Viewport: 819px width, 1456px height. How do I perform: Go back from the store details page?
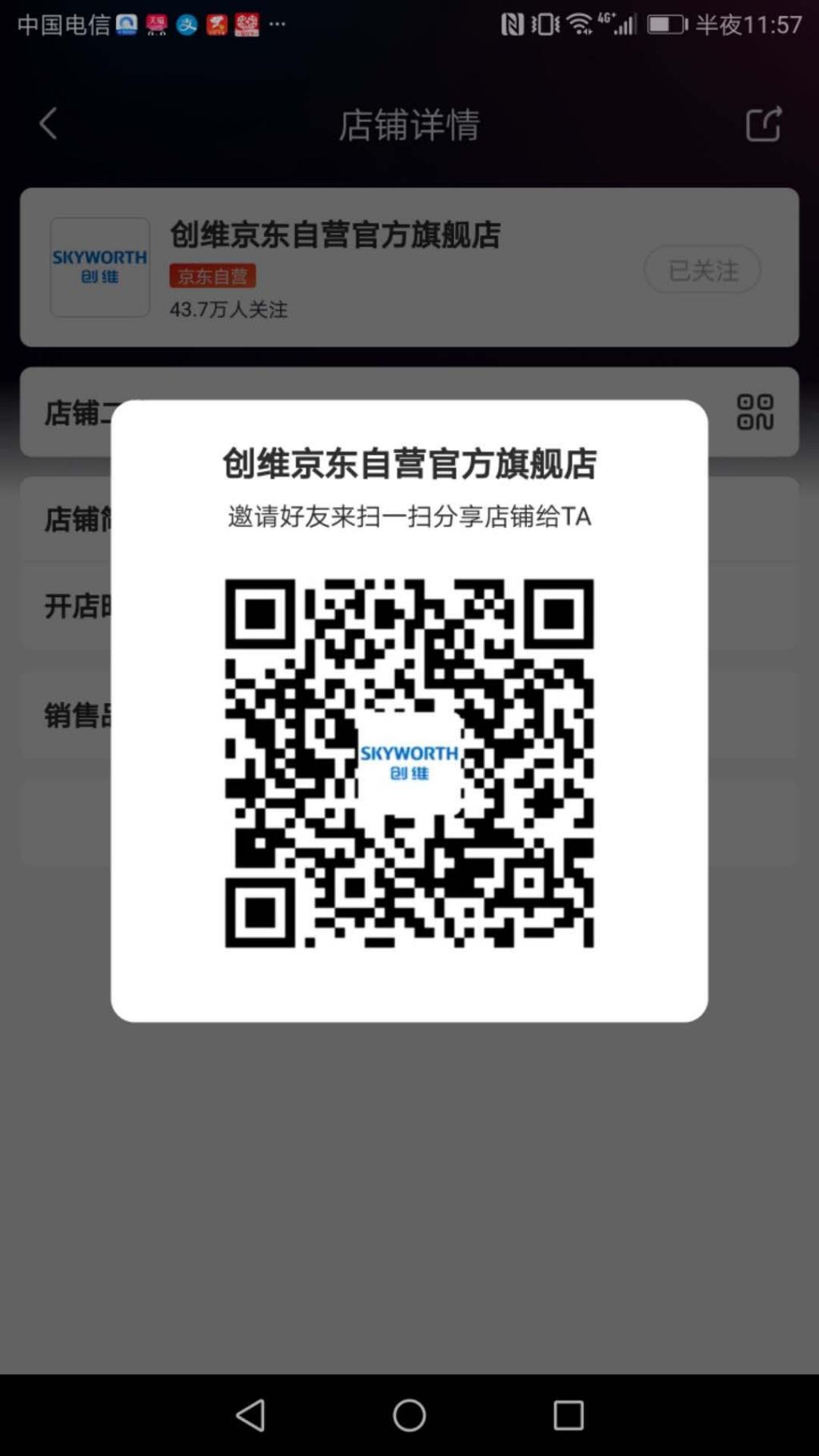(x=48, y=124)
